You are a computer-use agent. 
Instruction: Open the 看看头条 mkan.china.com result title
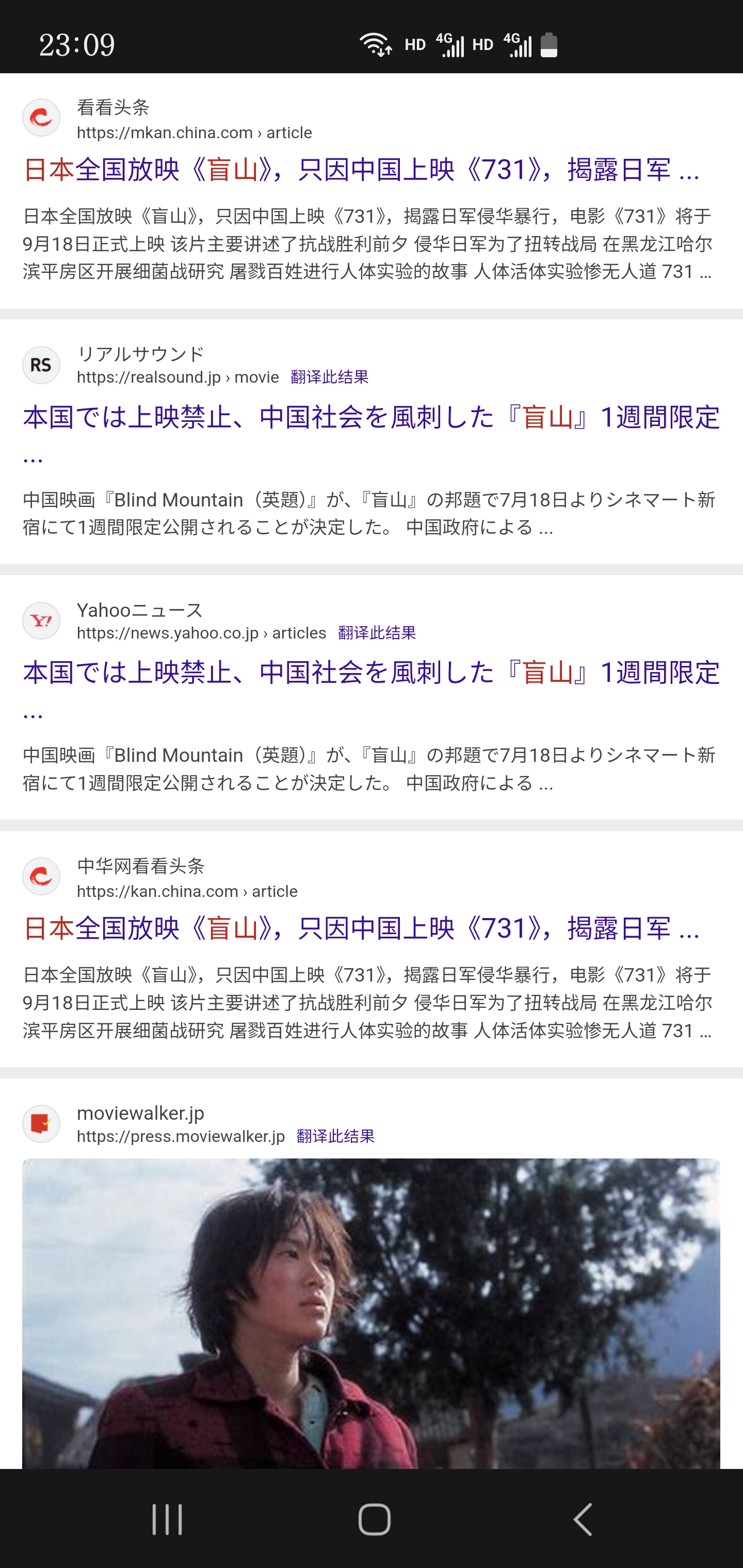point(361,170)
